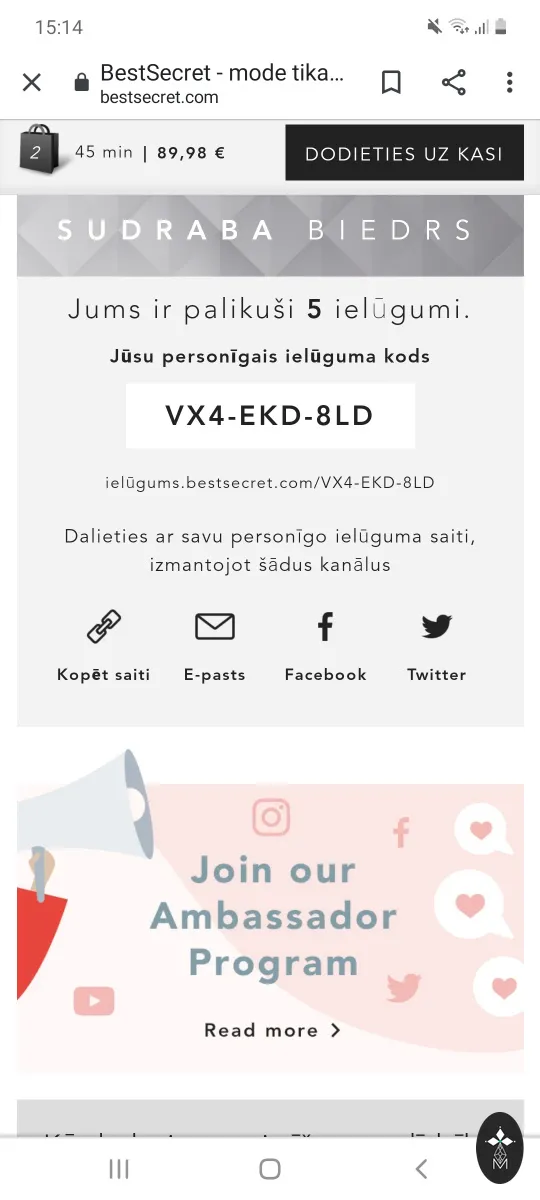
Task: Go to the home screen
Action: [x=269, y=1168]
